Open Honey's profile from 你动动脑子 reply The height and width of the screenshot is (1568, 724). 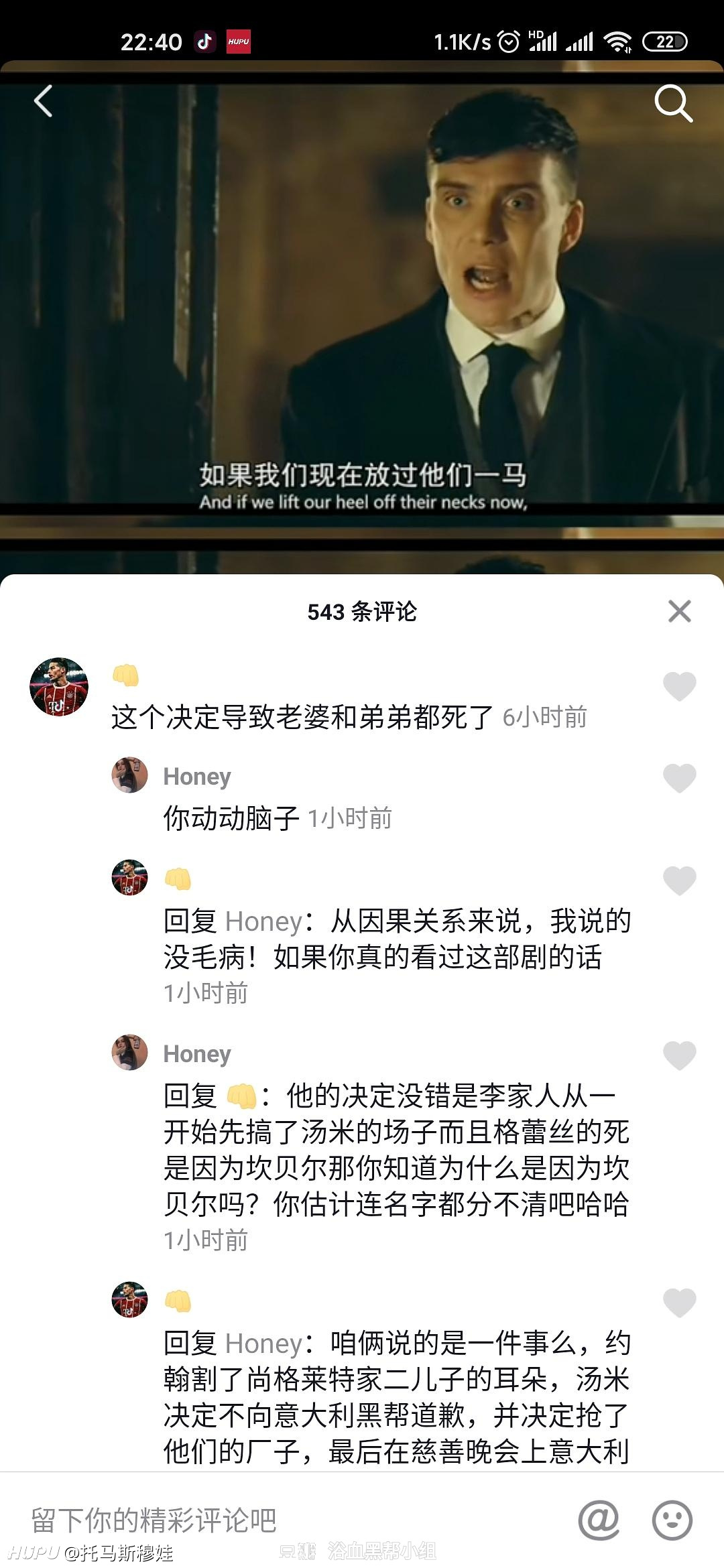click(x=129, y=775)
